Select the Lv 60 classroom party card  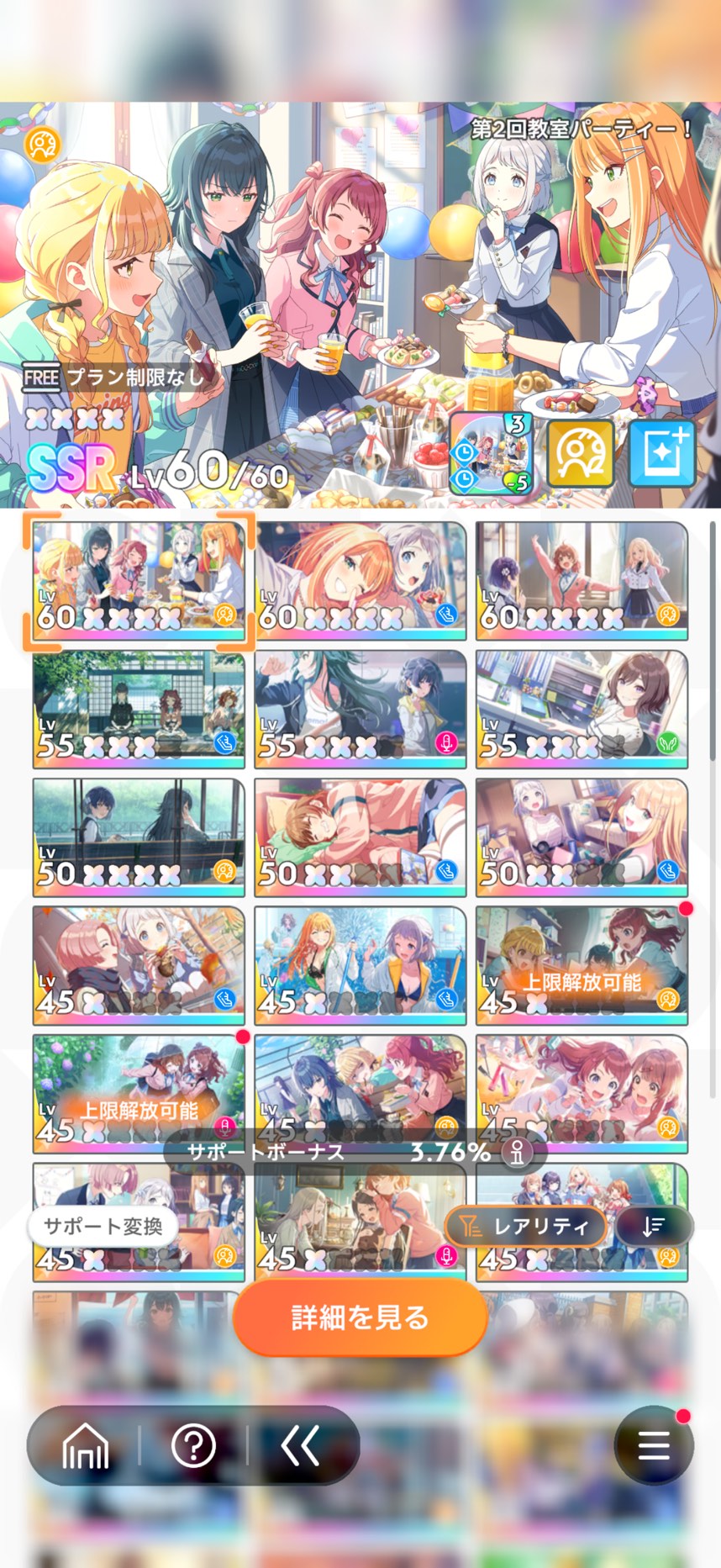[139, 579]
